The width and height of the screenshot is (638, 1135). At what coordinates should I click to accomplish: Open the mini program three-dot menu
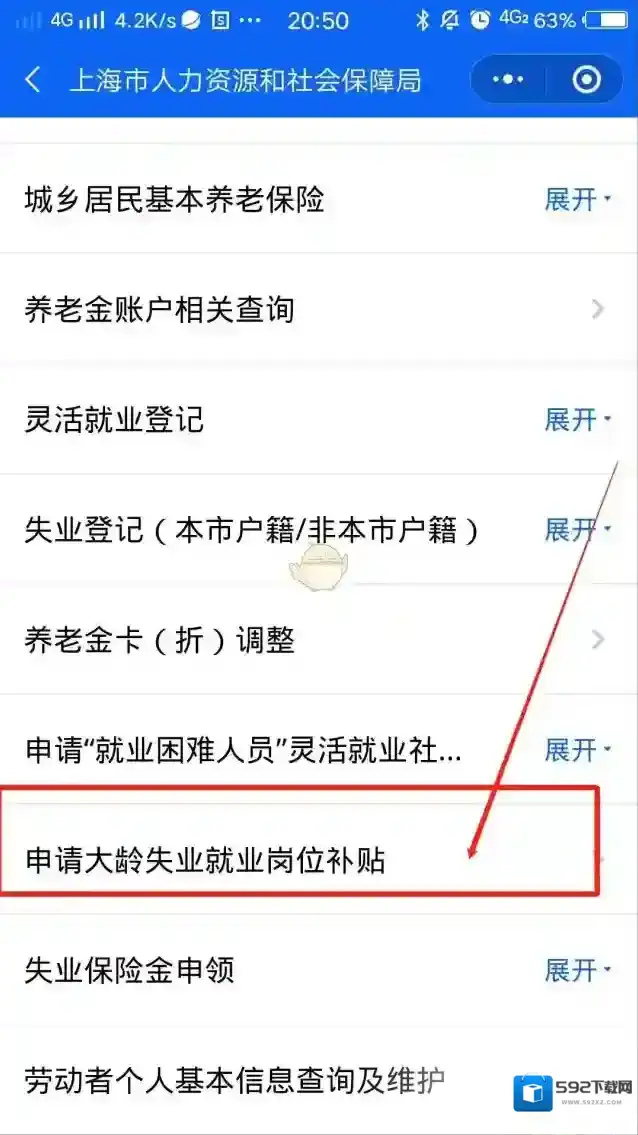(x=509, y=80)
